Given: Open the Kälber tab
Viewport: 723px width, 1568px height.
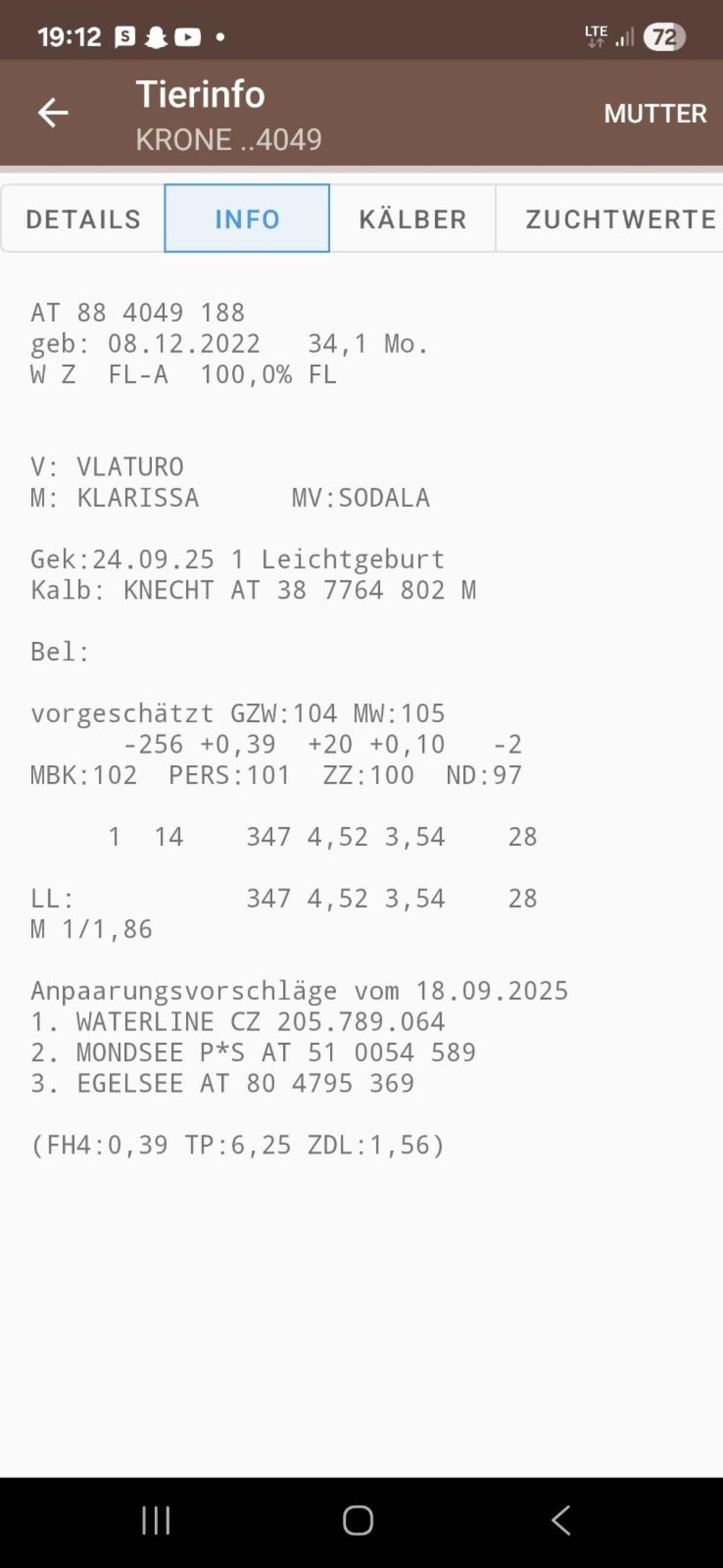Looking at the screenshot, I should 413,219.
